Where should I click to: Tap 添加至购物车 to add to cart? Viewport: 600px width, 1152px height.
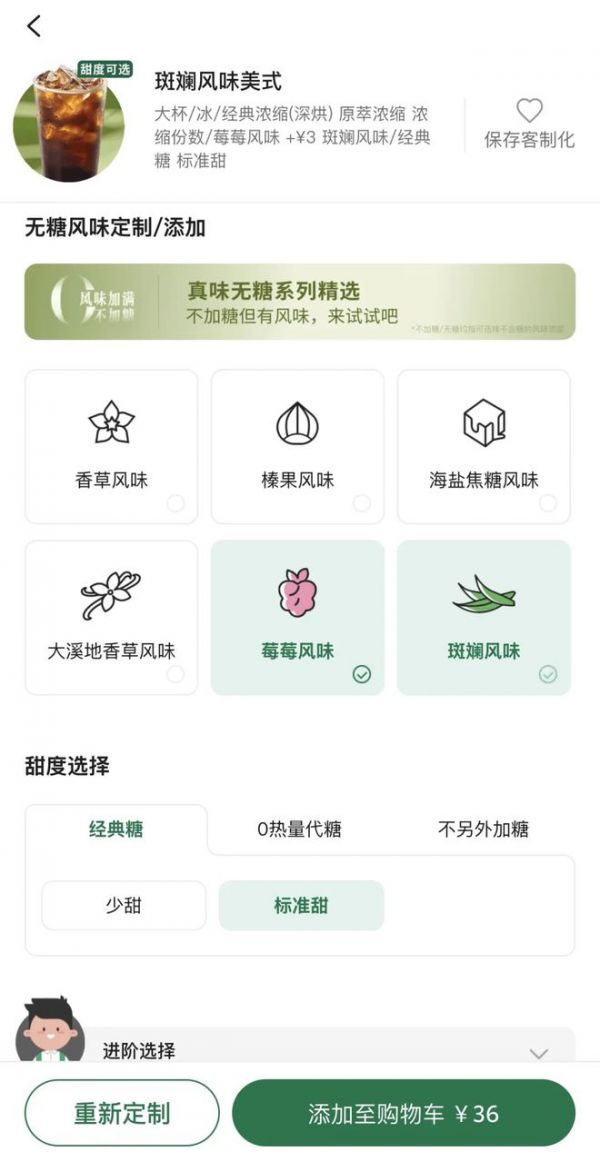[403, 1113]
